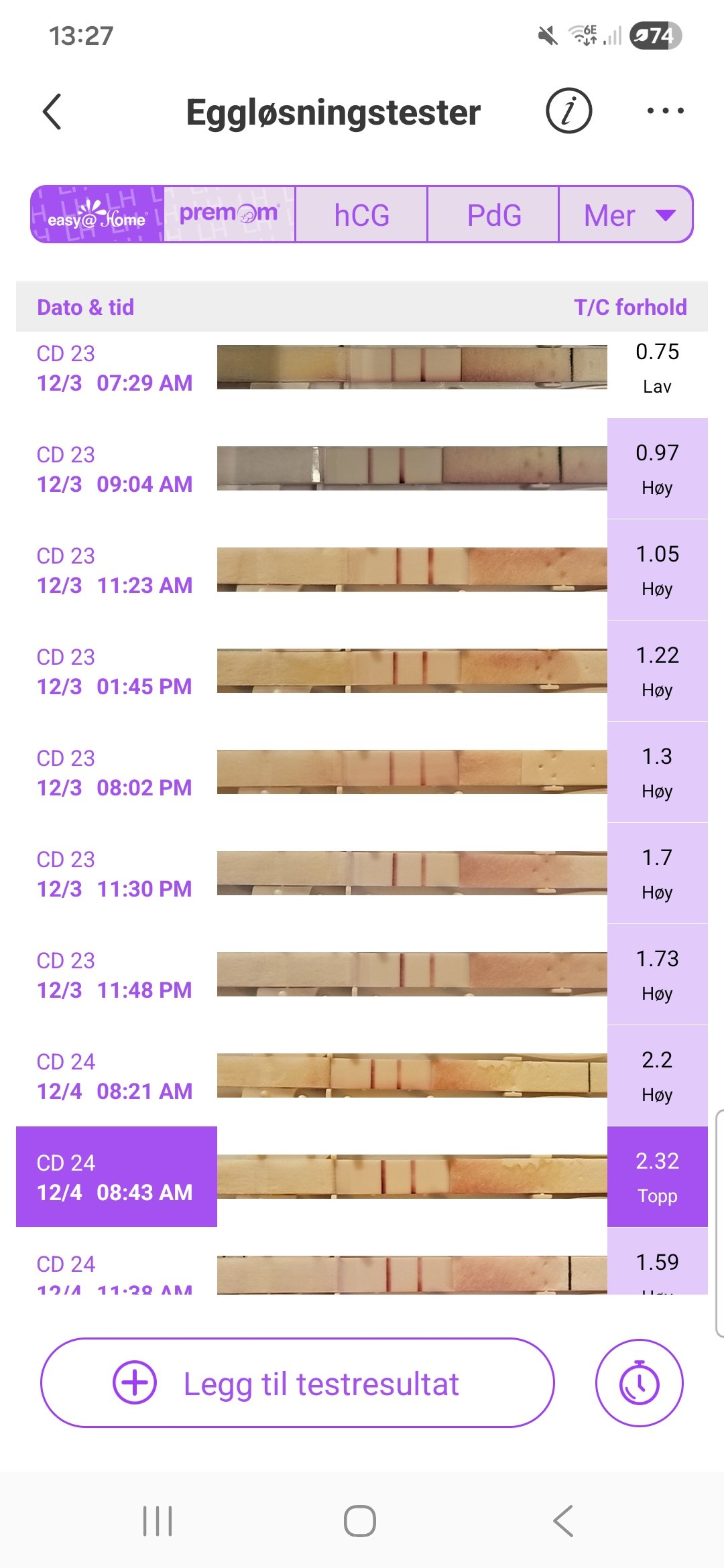This screenshot has width=724, height=1568.
Task: Open the three-dot overflow menu
Action: [665, 111]
